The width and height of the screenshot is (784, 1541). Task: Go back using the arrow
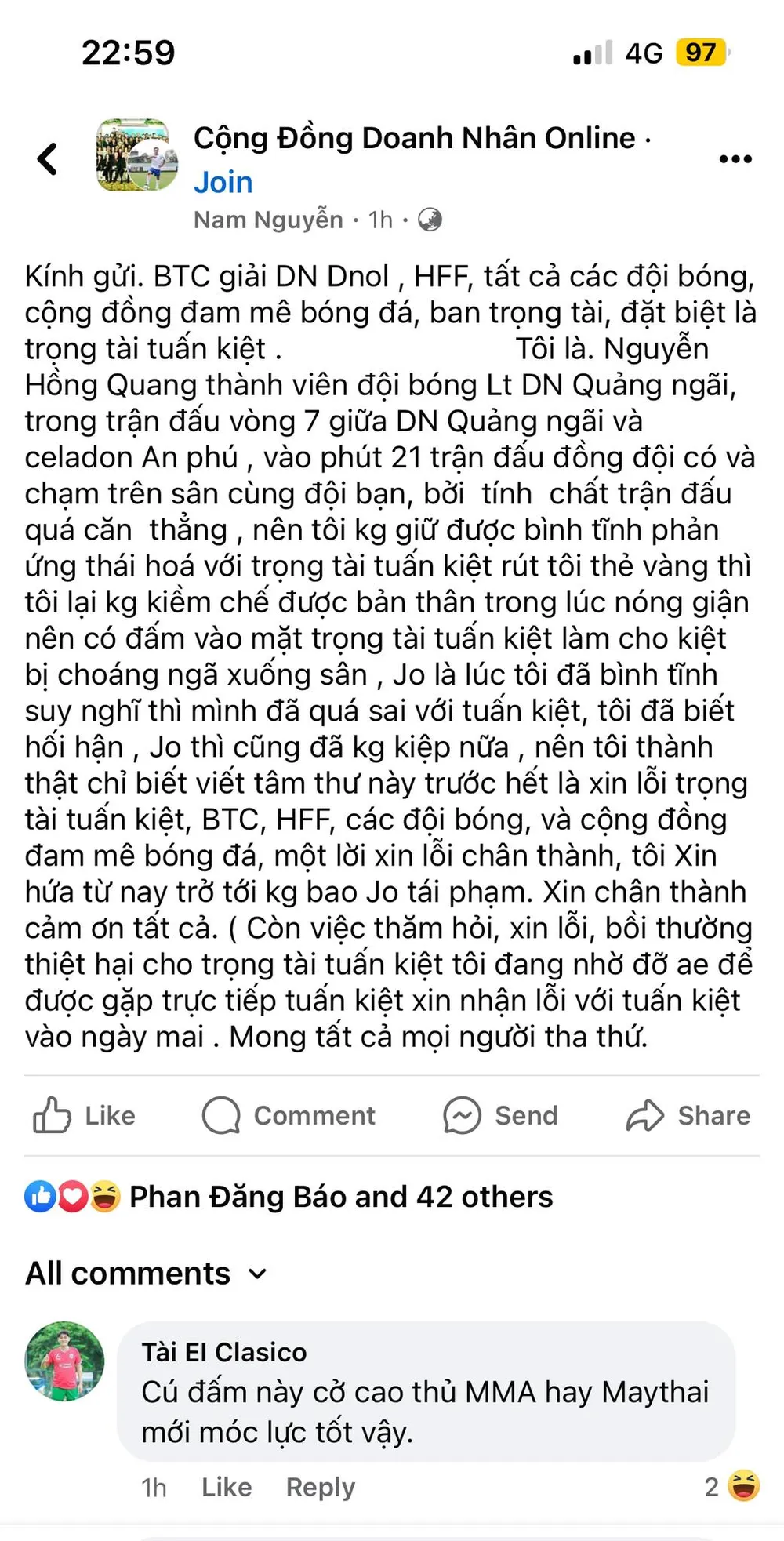tap(48, 159)
